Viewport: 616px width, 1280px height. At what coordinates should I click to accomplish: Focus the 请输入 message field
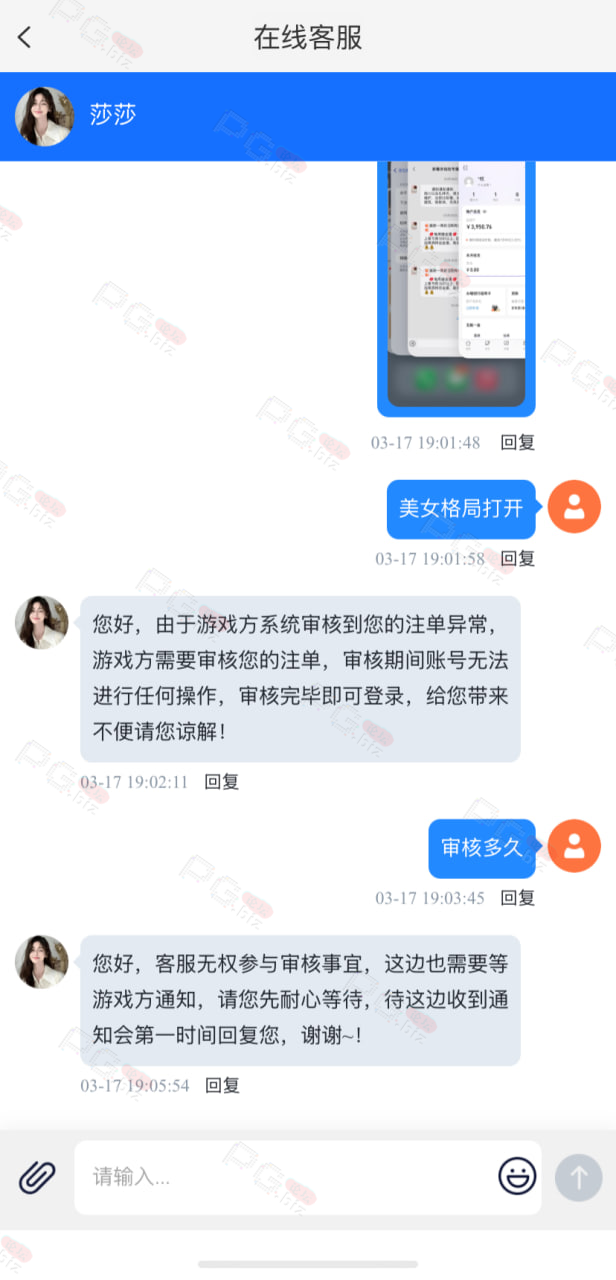[285, 1177]
